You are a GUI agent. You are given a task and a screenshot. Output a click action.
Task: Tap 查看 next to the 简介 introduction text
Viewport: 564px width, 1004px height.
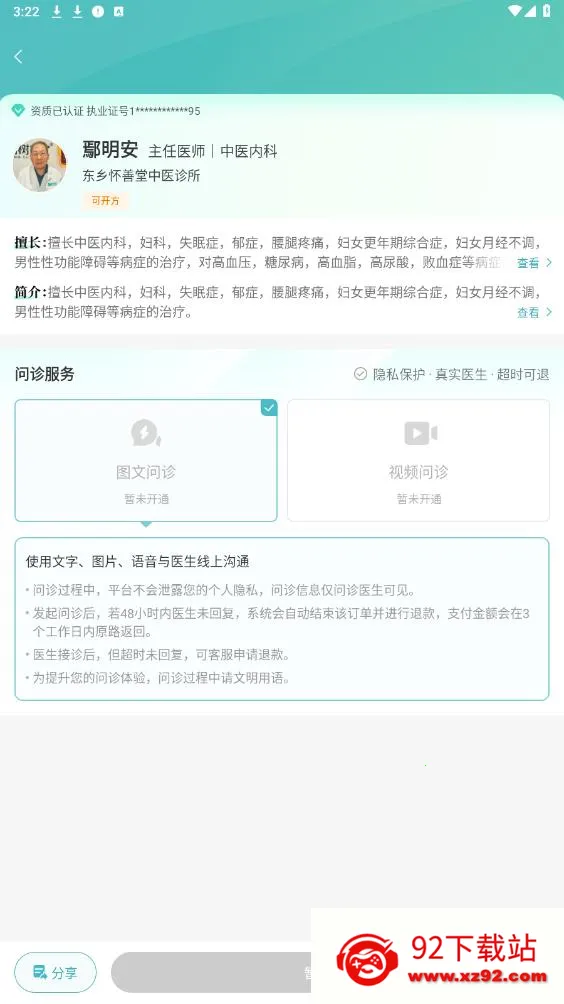pyautogui.click(x=534, y=312)
